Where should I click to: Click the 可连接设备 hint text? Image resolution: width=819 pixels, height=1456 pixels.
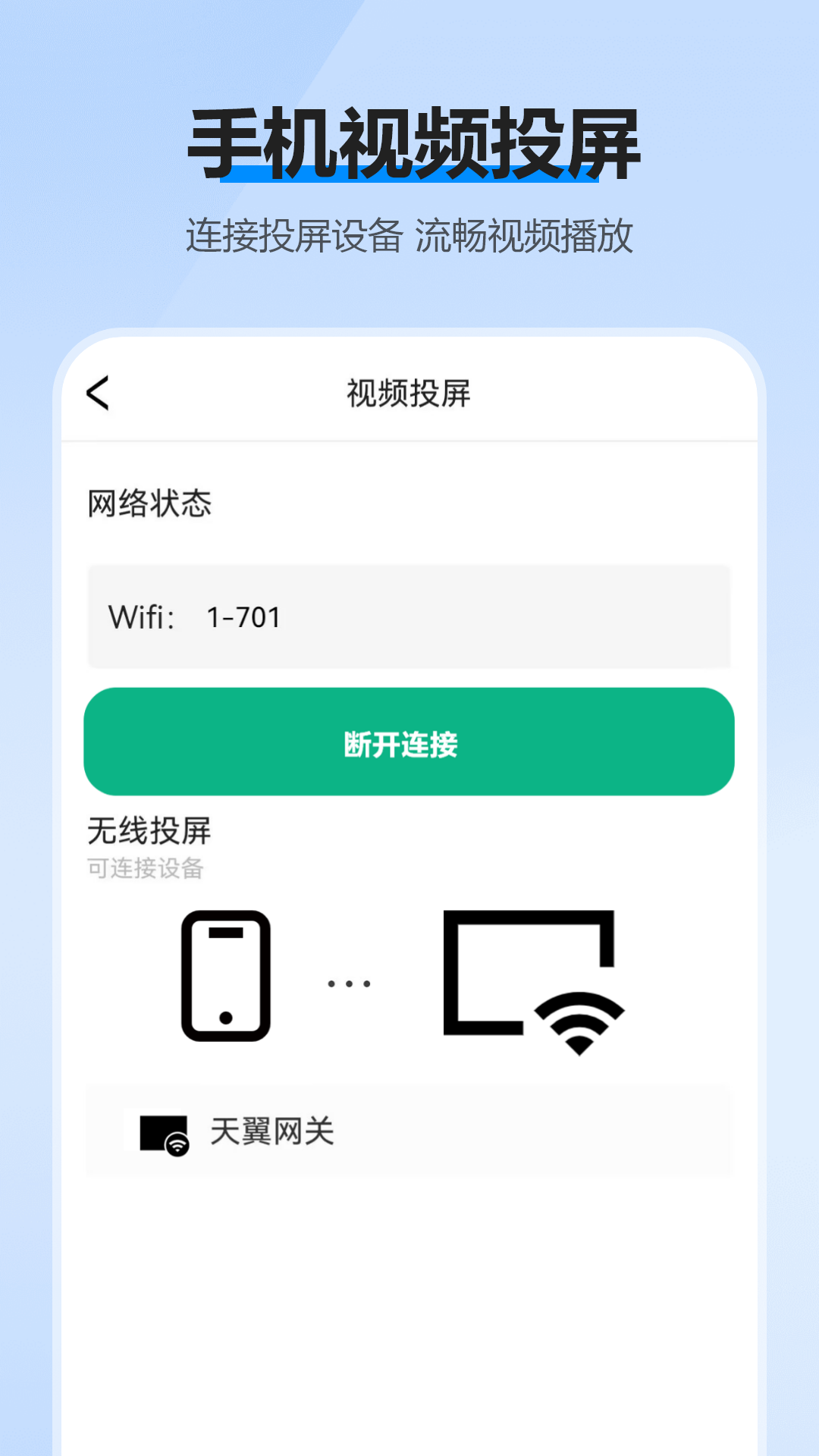tap(146, 869)
